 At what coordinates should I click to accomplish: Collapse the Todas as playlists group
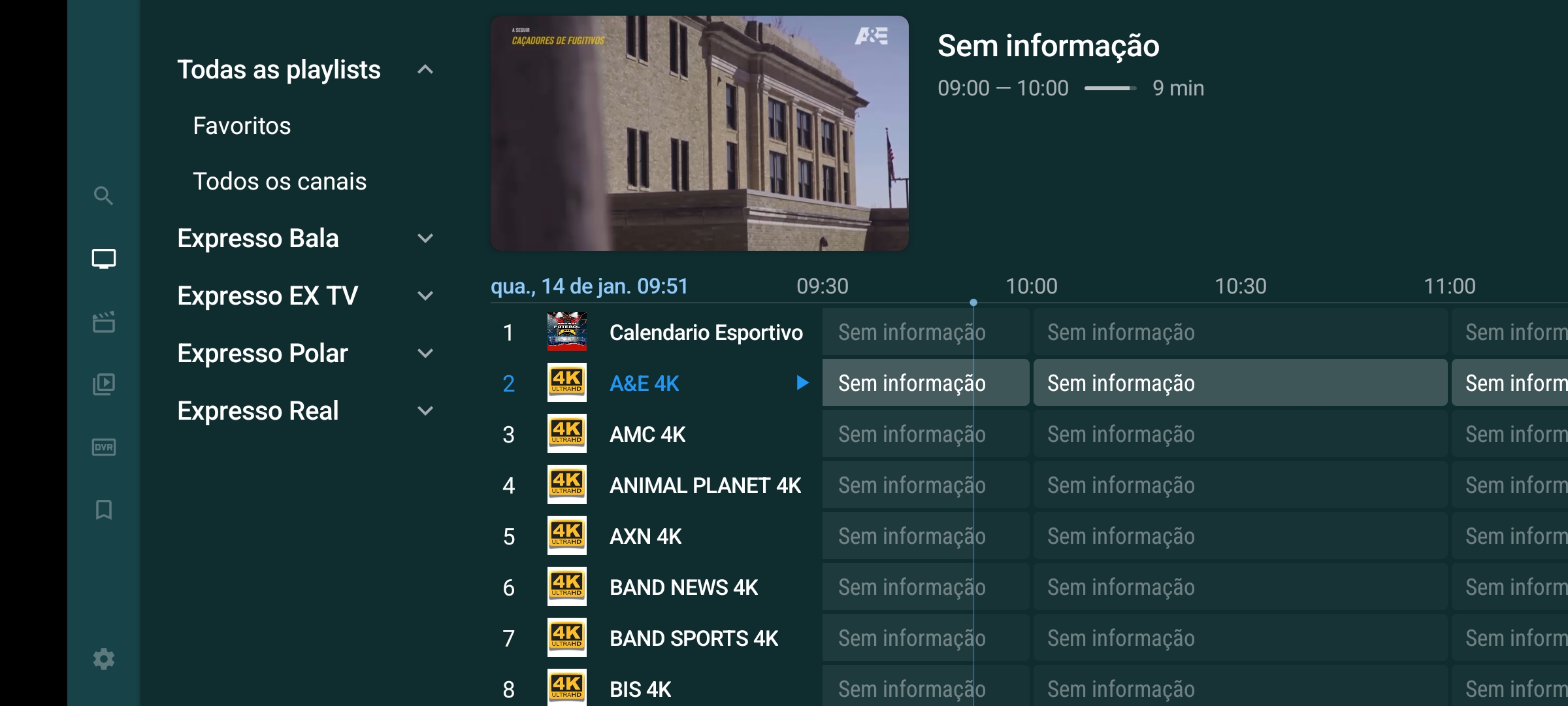tap(425, 70)
